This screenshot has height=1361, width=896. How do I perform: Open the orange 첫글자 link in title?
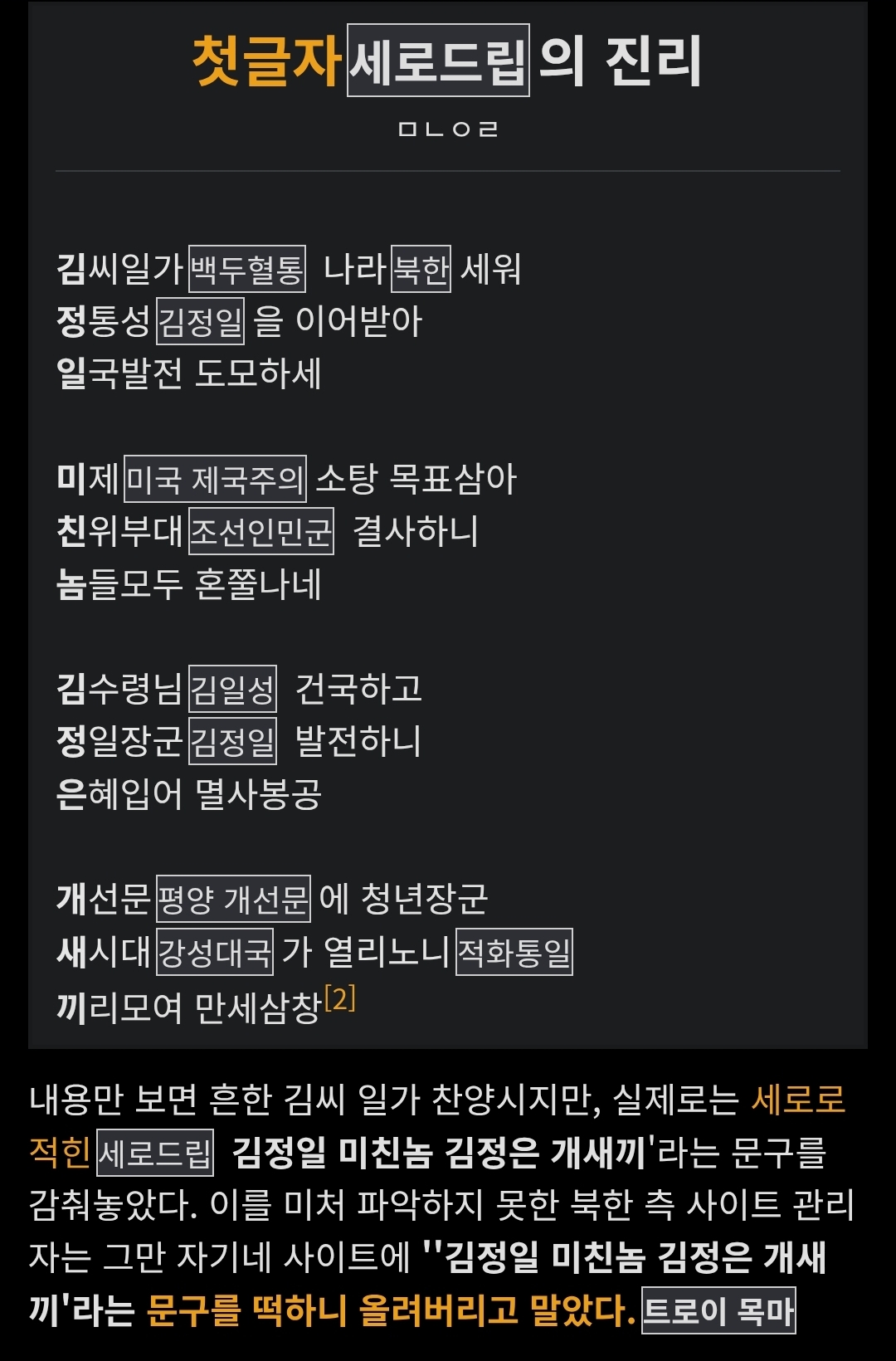click(266, 61)
